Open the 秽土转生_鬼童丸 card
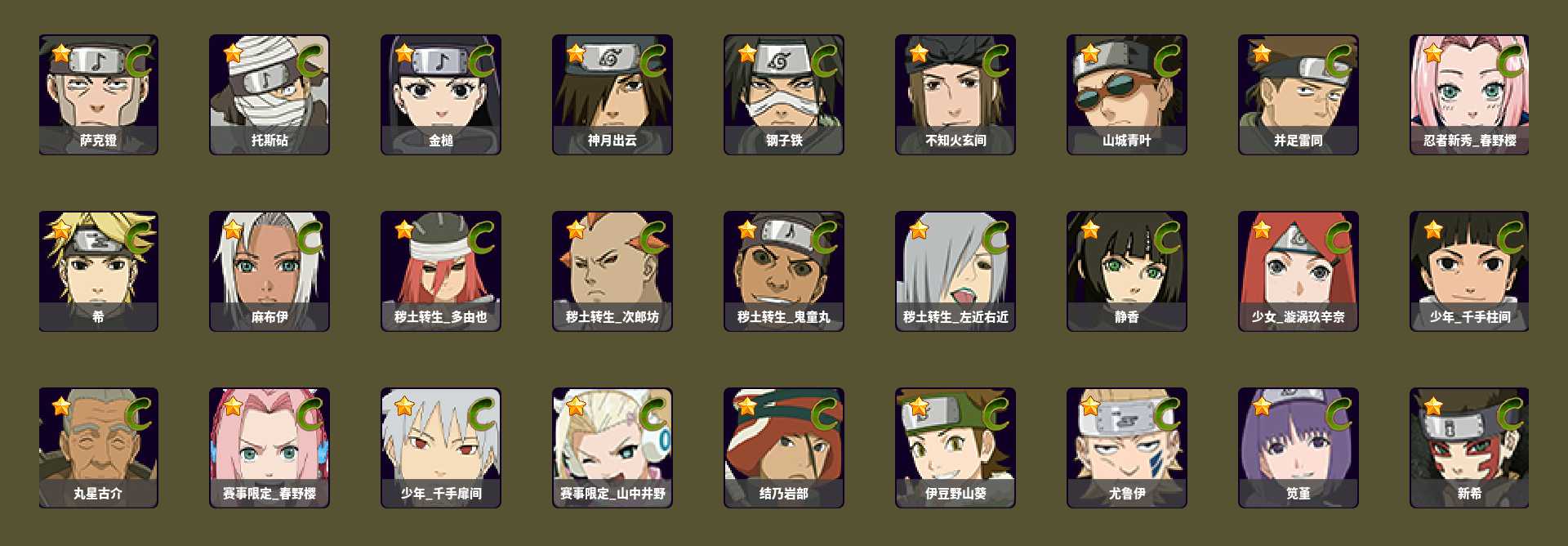Image resolution: width=1568 pixels, height=546 pixels. [783, 271]
